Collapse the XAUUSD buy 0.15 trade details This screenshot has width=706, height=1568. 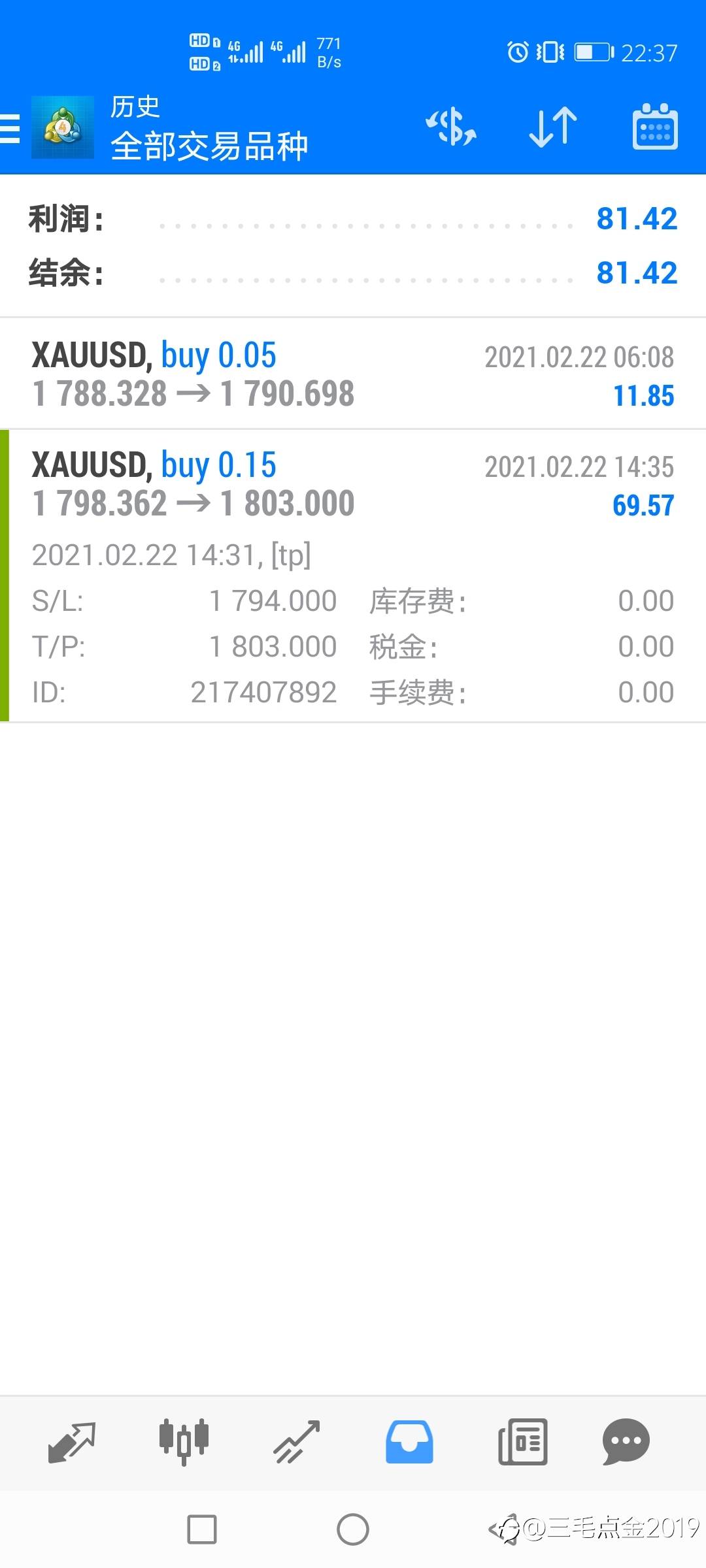(353, 576)
